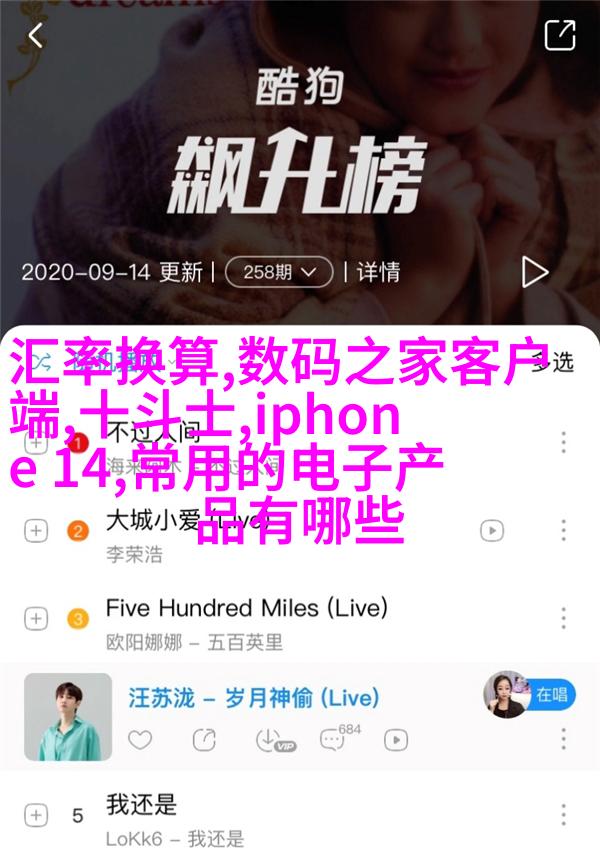Viewport: 600px width, 868px height.
Task: Open the 258期 issue dropdown
Action: [278, 272]
